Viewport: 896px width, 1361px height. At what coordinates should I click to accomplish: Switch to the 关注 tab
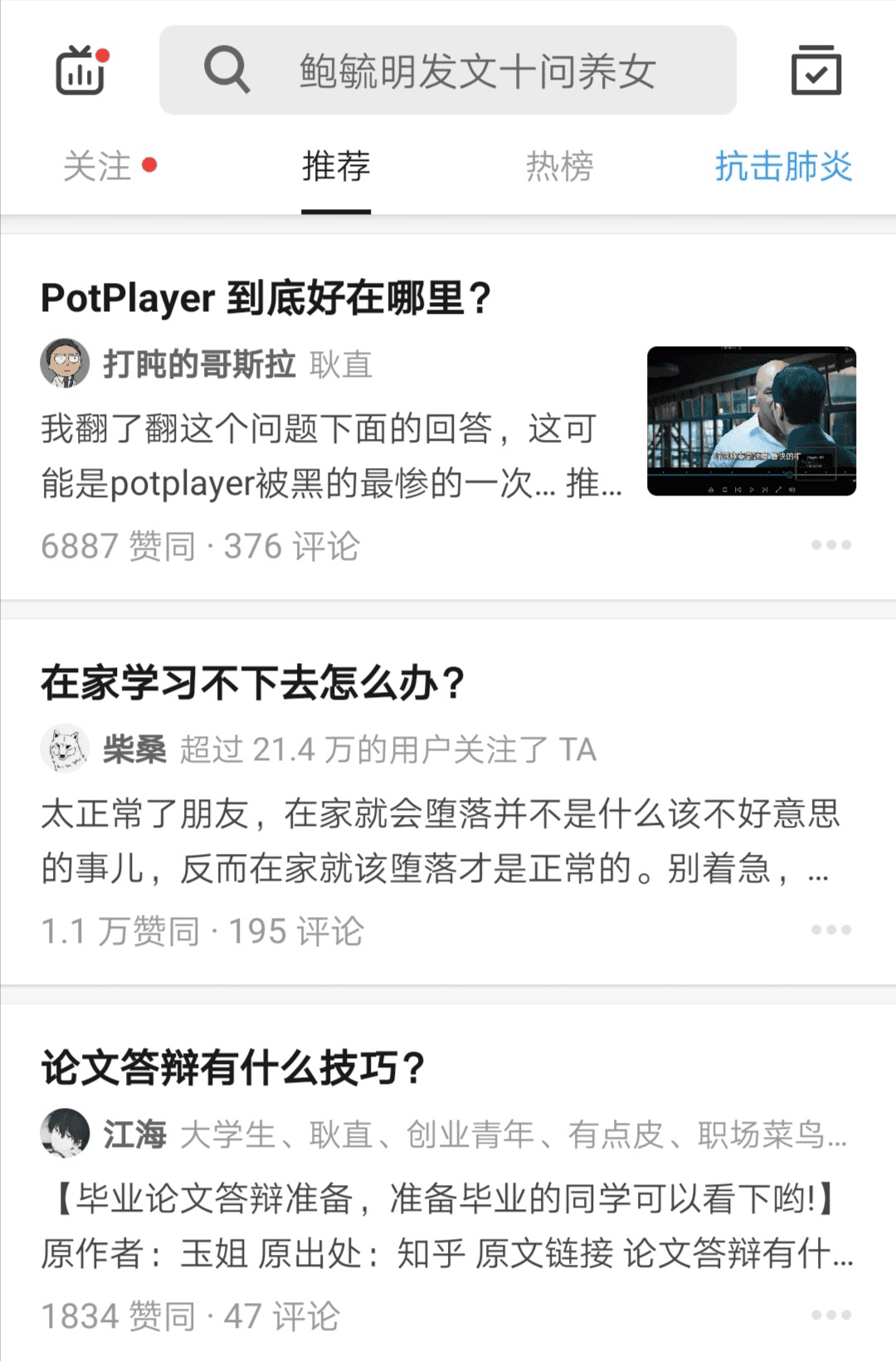100,166
